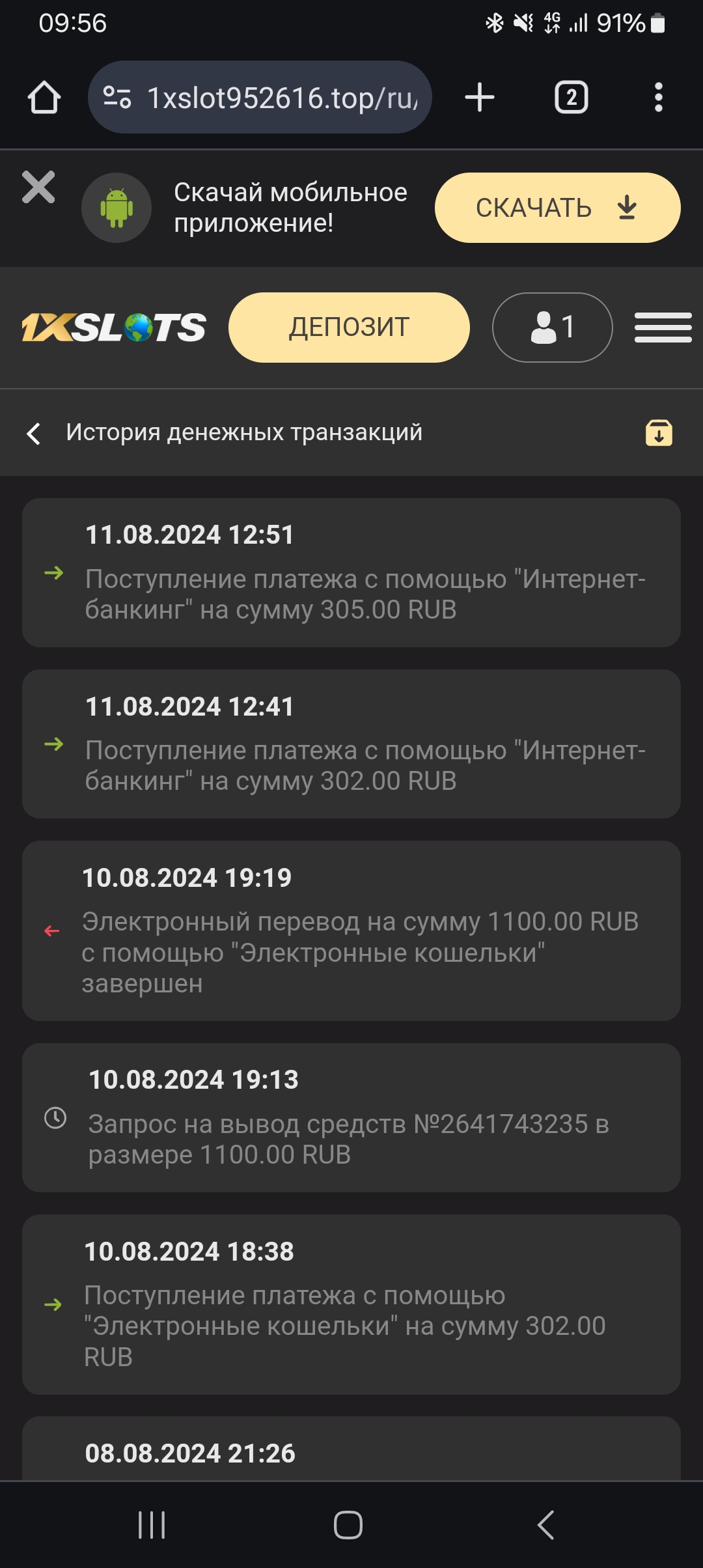Tap the Android recent apps button
Image resolution: width=703 pixels, height=1568 pixels.
[x=151, y=1524]
